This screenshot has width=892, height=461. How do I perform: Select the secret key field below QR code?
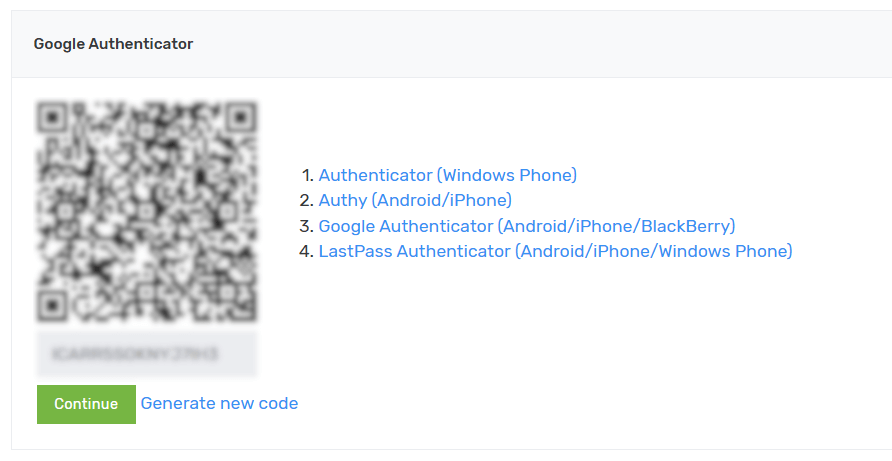point(146,354)
